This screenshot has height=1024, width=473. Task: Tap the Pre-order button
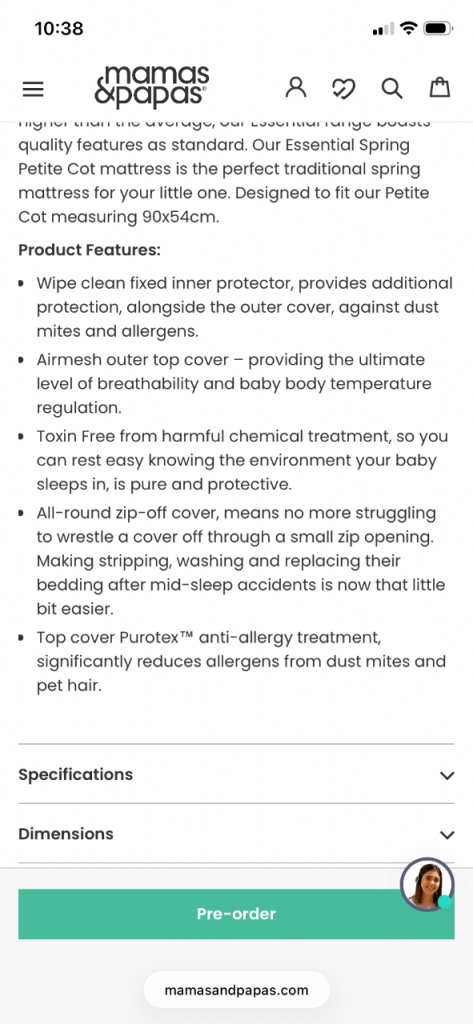click(236, 914)
